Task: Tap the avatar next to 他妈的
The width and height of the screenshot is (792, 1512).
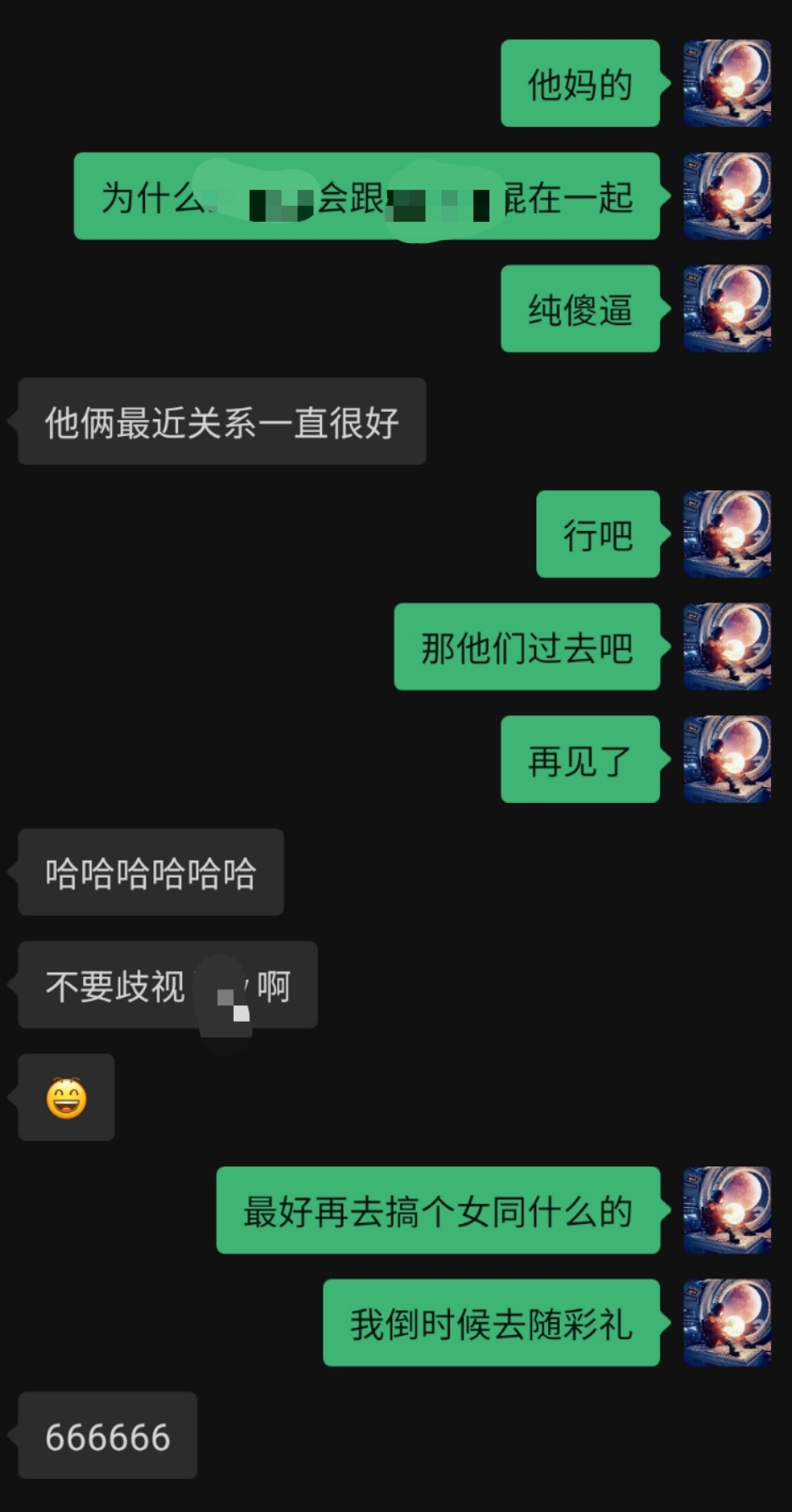Action: [727, 84]
